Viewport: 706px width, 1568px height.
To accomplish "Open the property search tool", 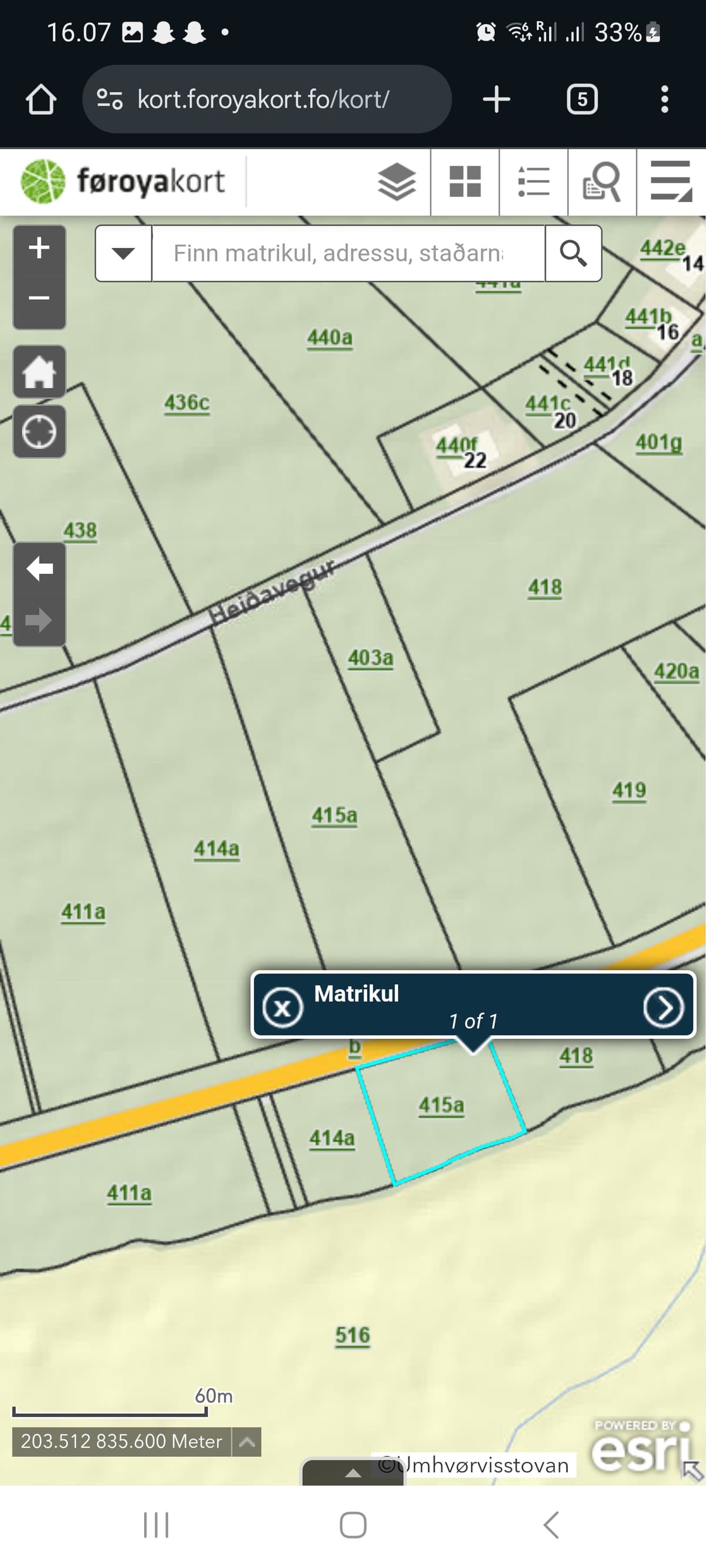I will [602, 182].
